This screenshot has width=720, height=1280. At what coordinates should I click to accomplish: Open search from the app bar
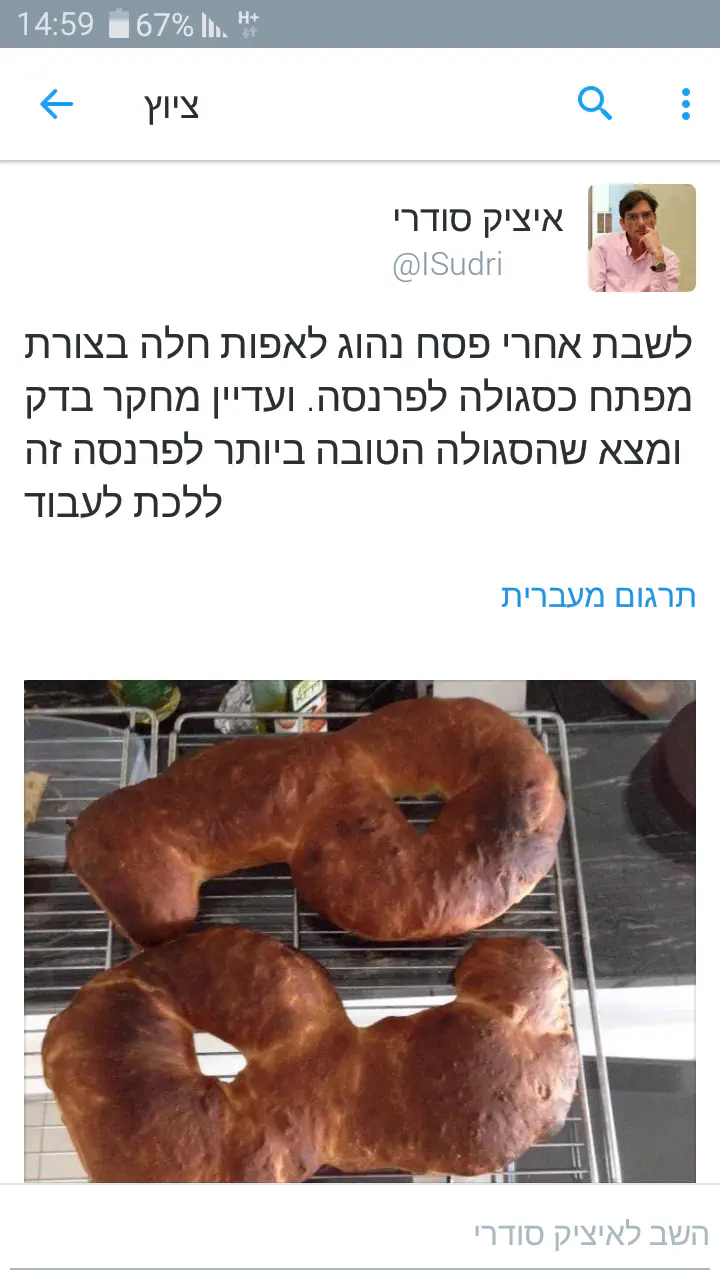[x=595, y=103]
